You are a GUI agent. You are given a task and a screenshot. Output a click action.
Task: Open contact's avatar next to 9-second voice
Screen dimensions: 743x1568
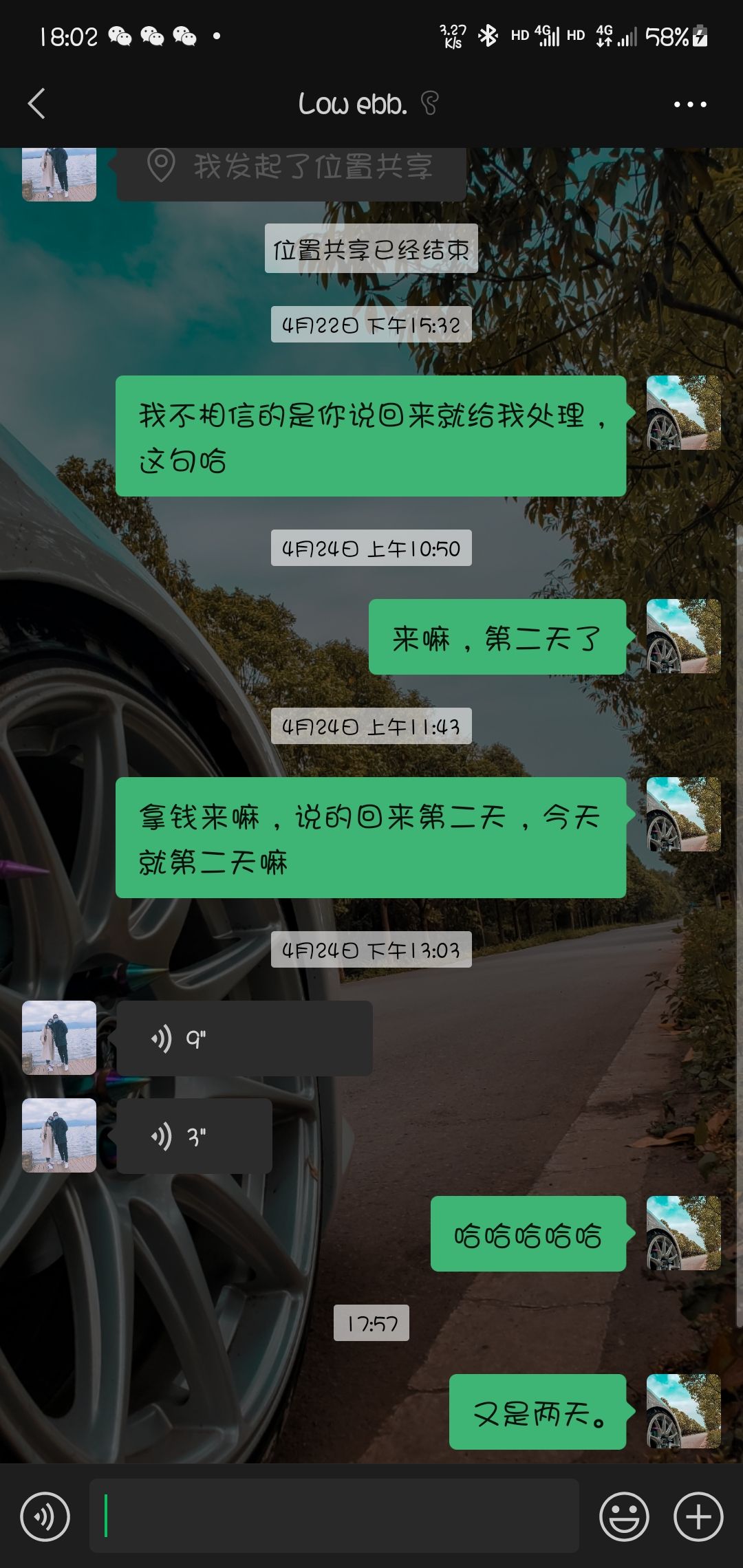(59, 1038)
